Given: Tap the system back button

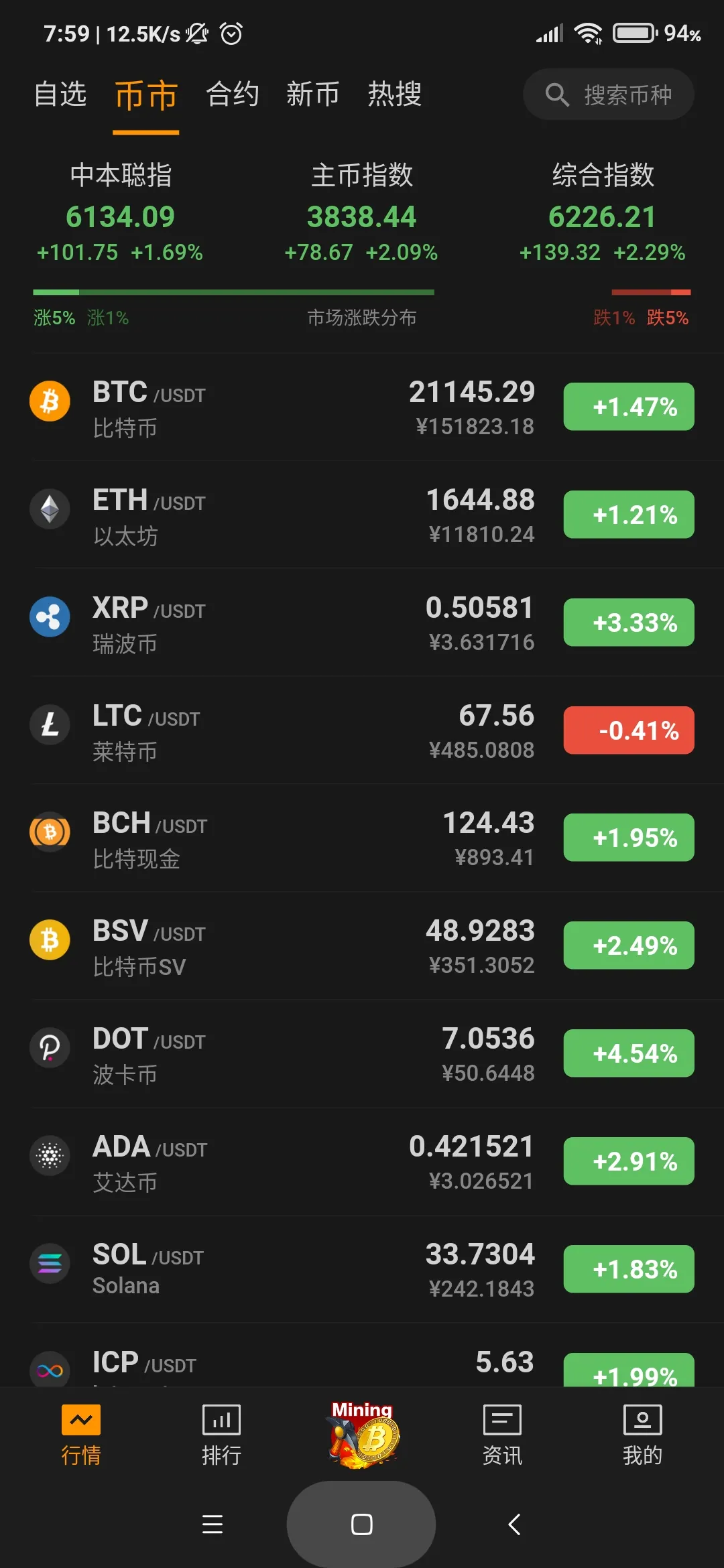Looking at the screenshot, I should pos(514,1524).
